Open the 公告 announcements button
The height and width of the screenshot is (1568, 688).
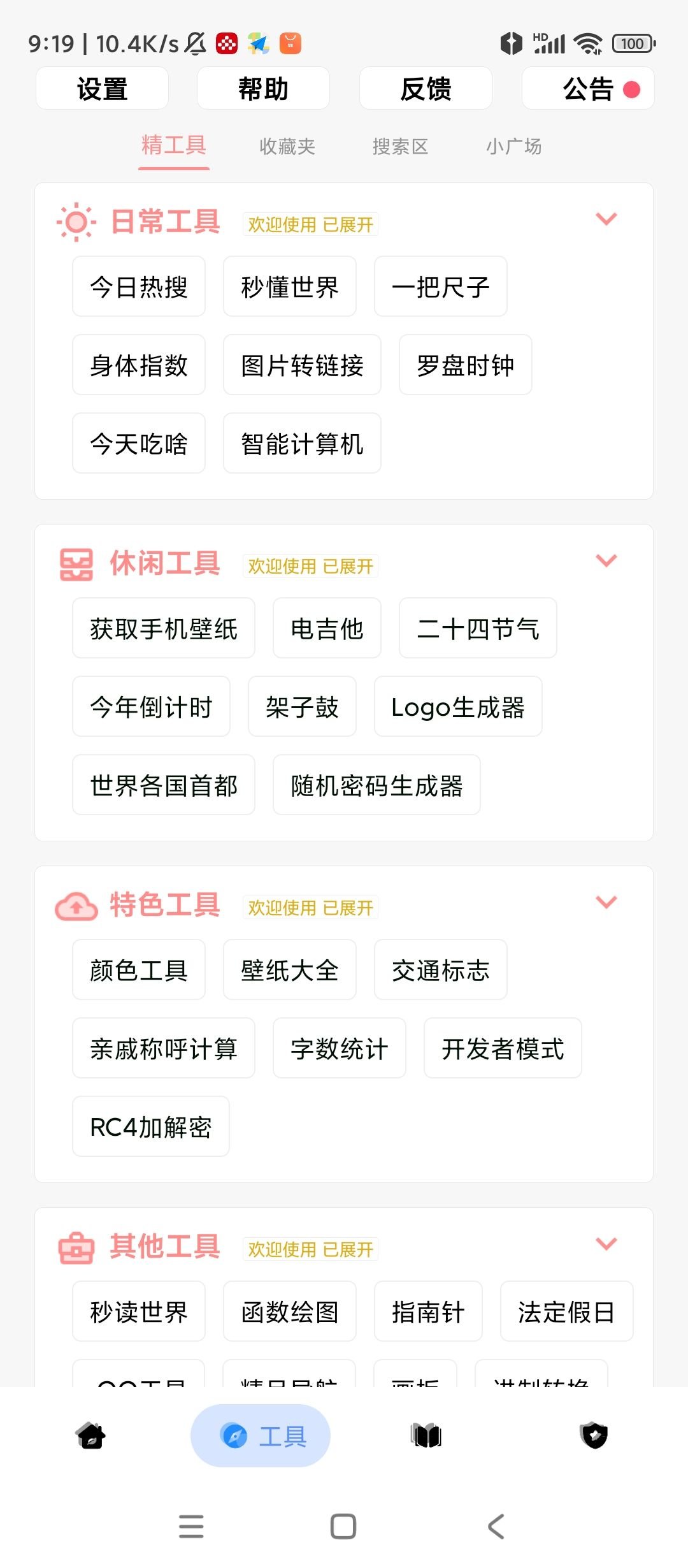pos(588,89)
